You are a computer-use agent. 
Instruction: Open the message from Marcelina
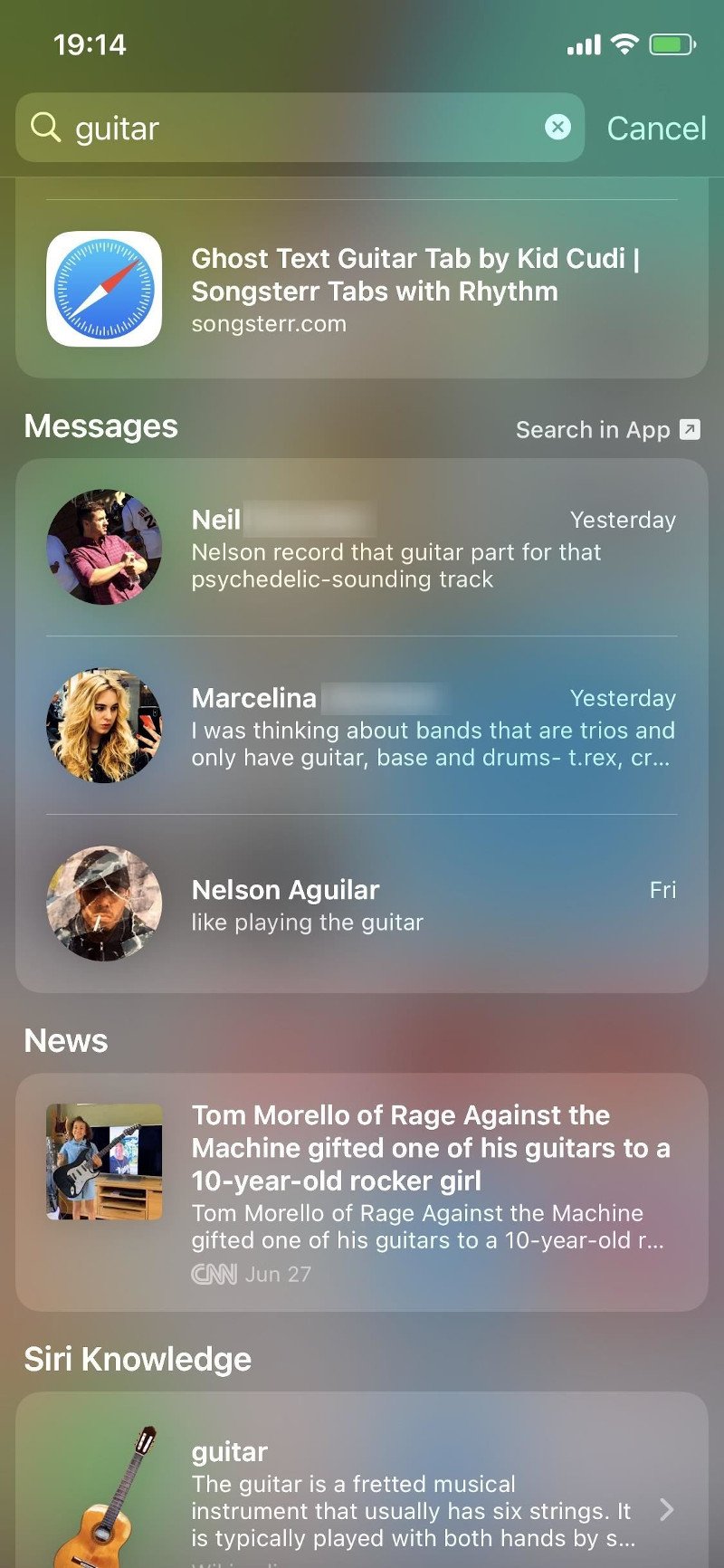click(362, 726)
